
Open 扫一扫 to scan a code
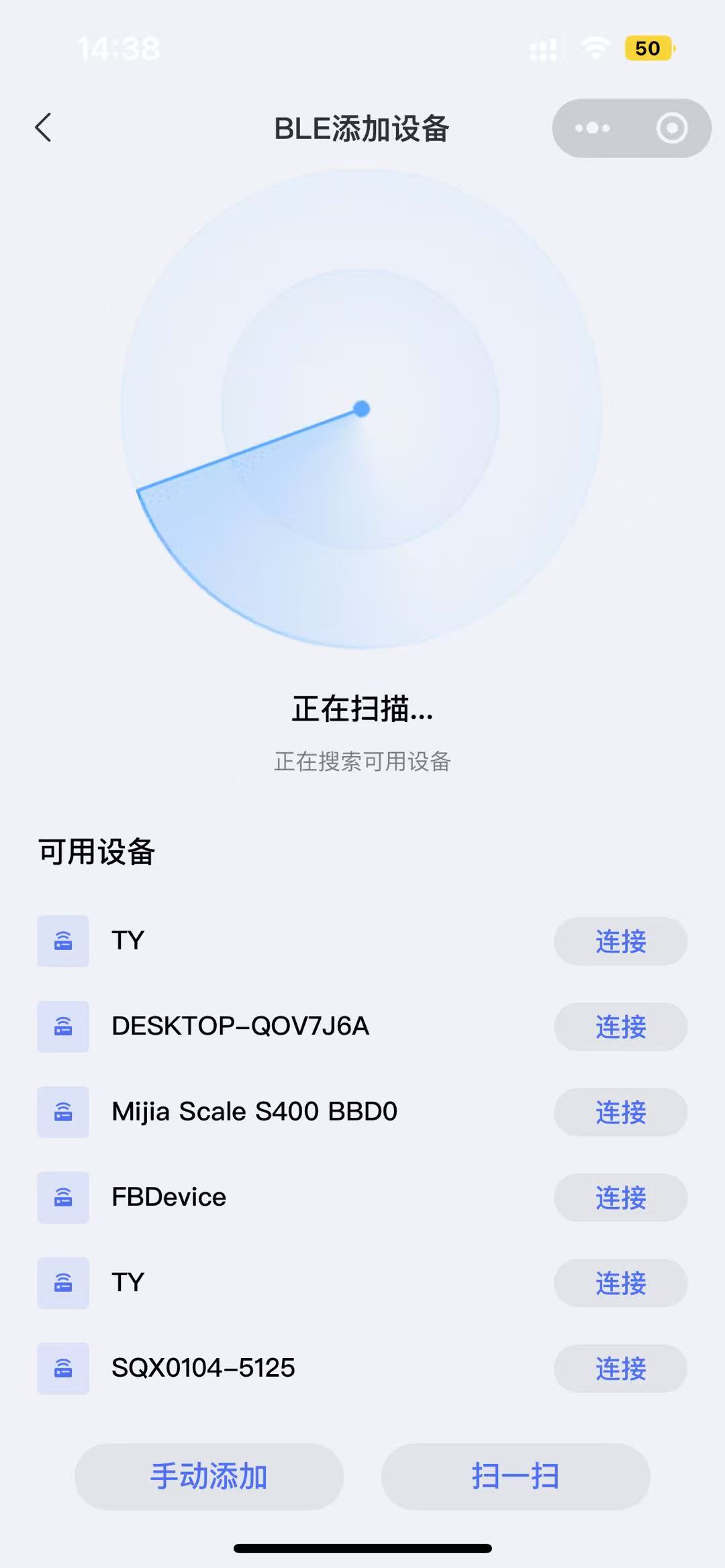pyautogui.click(x=516, y=1477)
